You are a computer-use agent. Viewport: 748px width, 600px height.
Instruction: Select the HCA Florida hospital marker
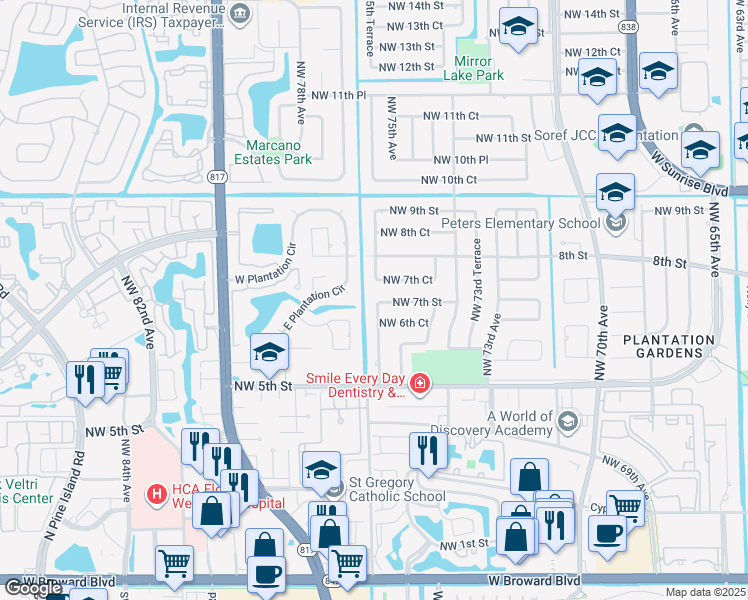(x=156, y=493)
